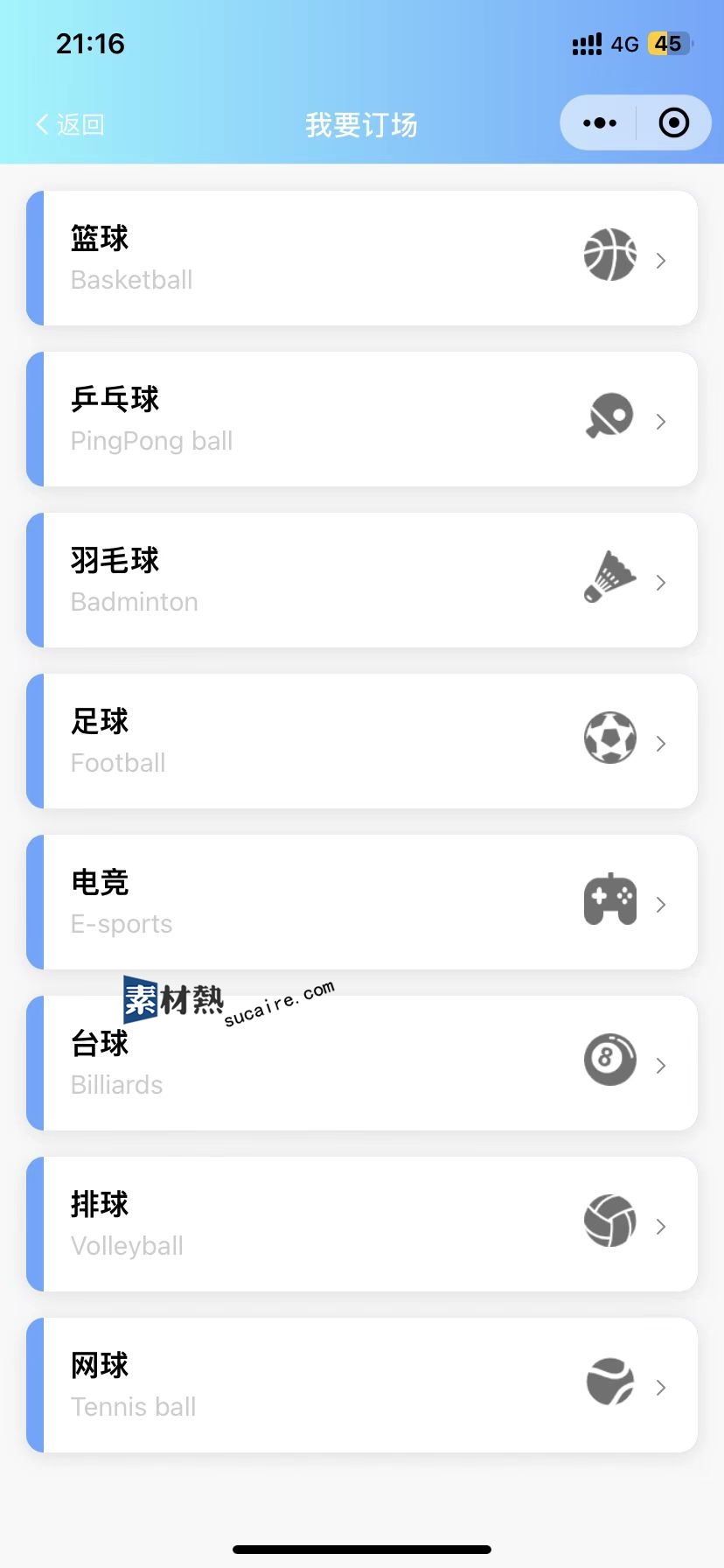
Task: Close the mini program via the circle icon
Action: [x=673, y=123]
